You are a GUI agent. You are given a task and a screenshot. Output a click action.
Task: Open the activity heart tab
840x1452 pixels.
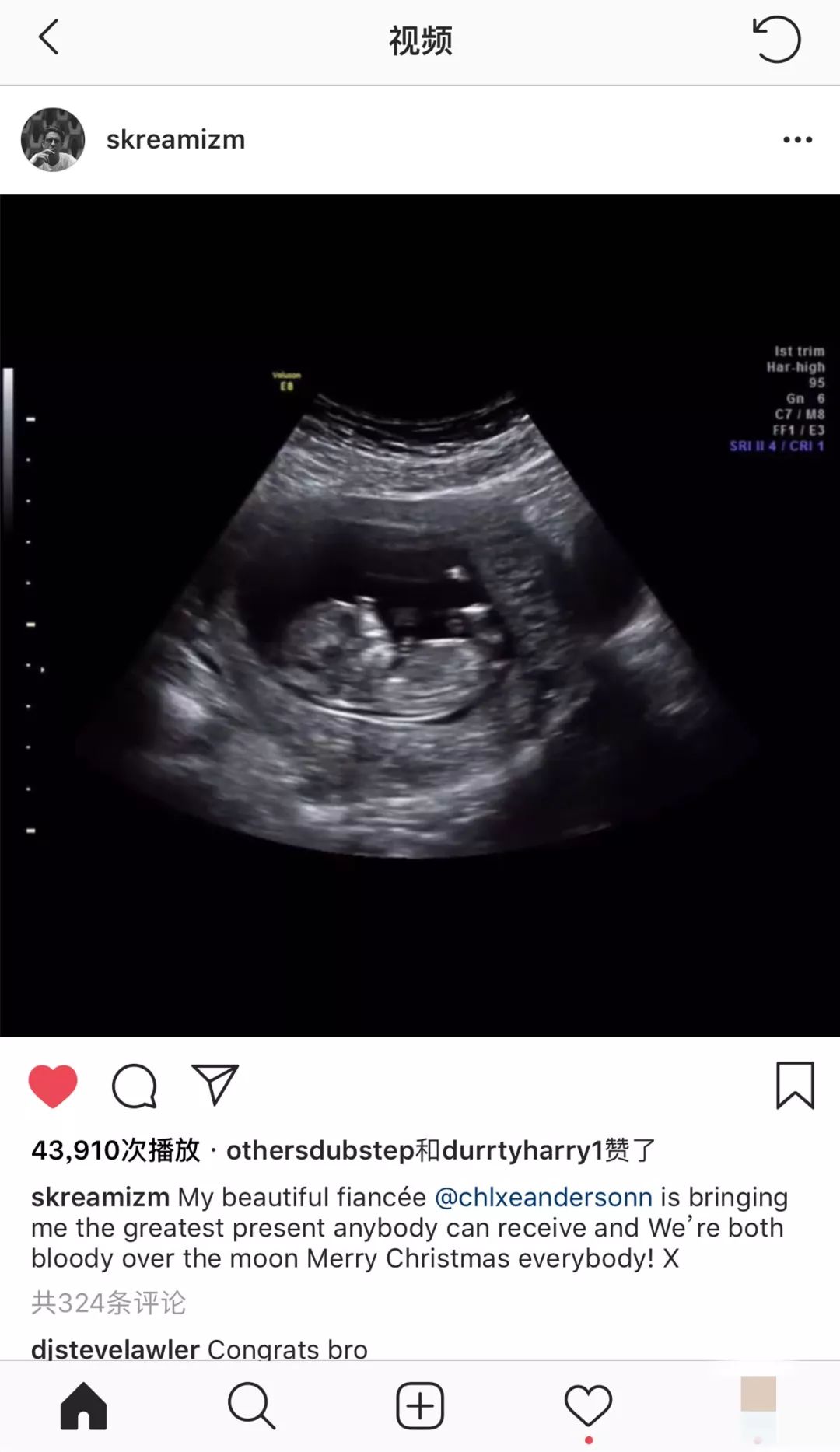588,1406
